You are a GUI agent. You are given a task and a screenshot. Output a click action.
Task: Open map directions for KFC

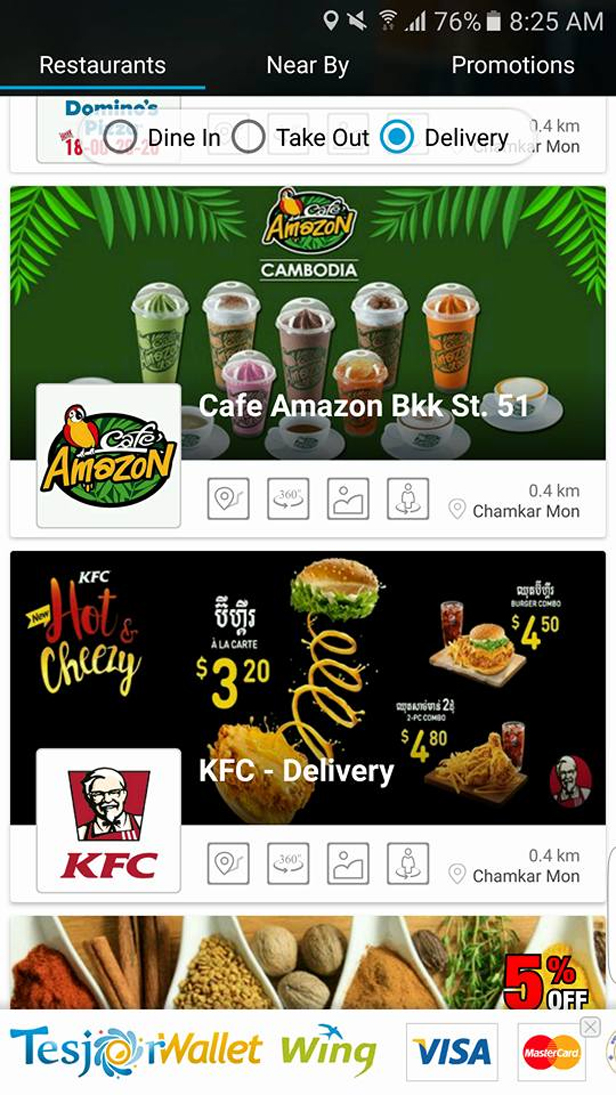point(228,864)
